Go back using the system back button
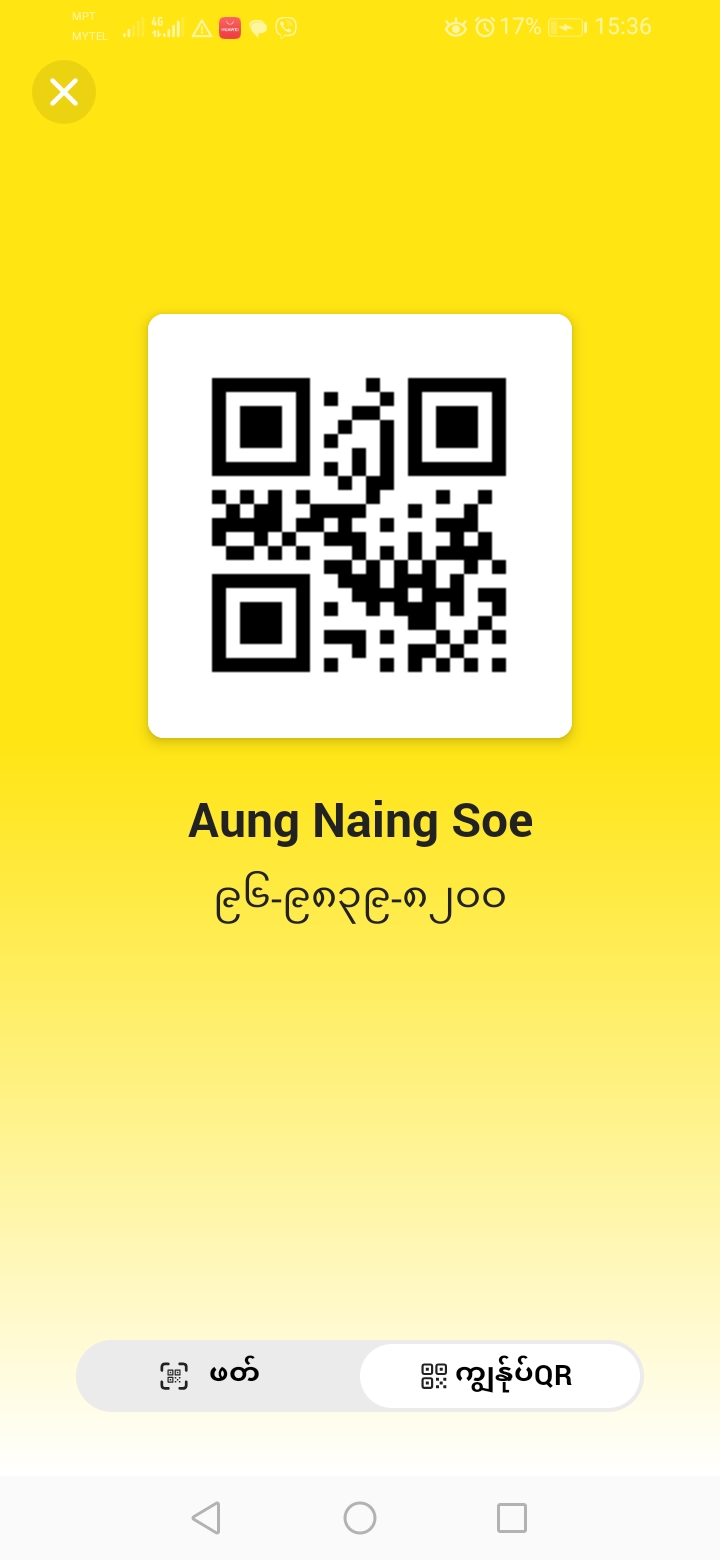The image size is (720, 1560). click(206, 1518)
